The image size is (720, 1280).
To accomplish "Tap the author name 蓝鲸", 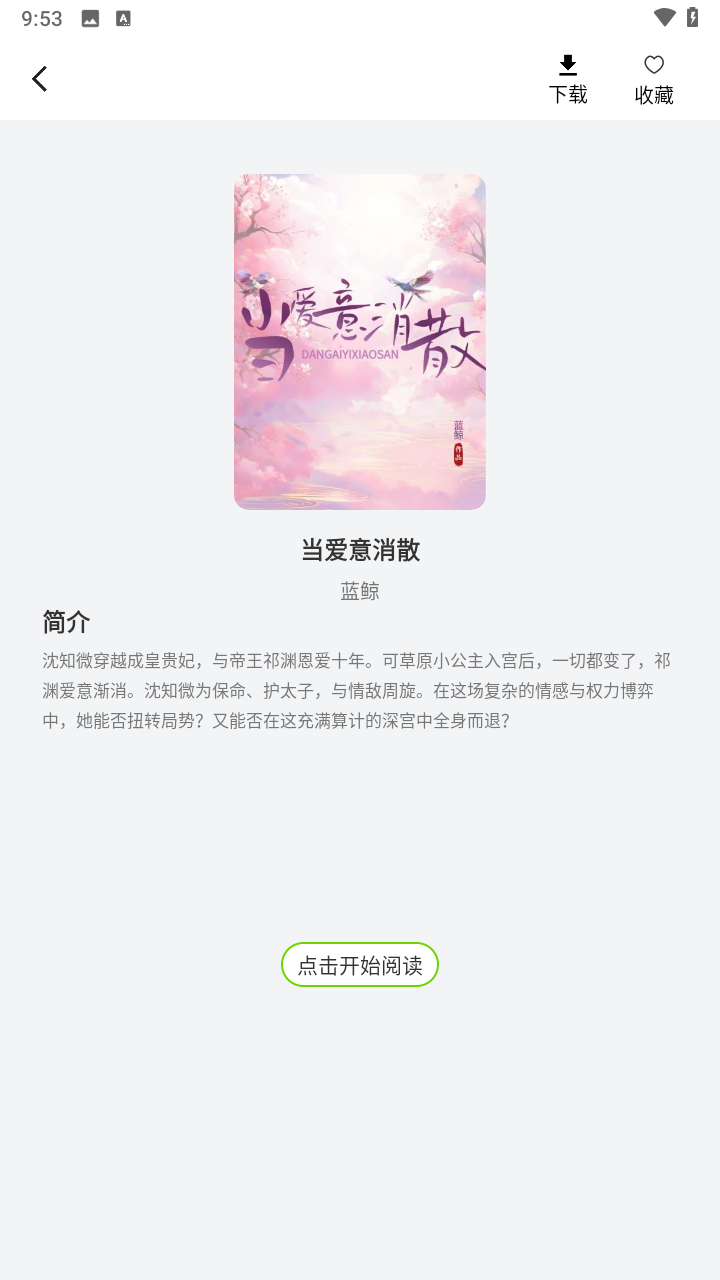I will point(360,591).
